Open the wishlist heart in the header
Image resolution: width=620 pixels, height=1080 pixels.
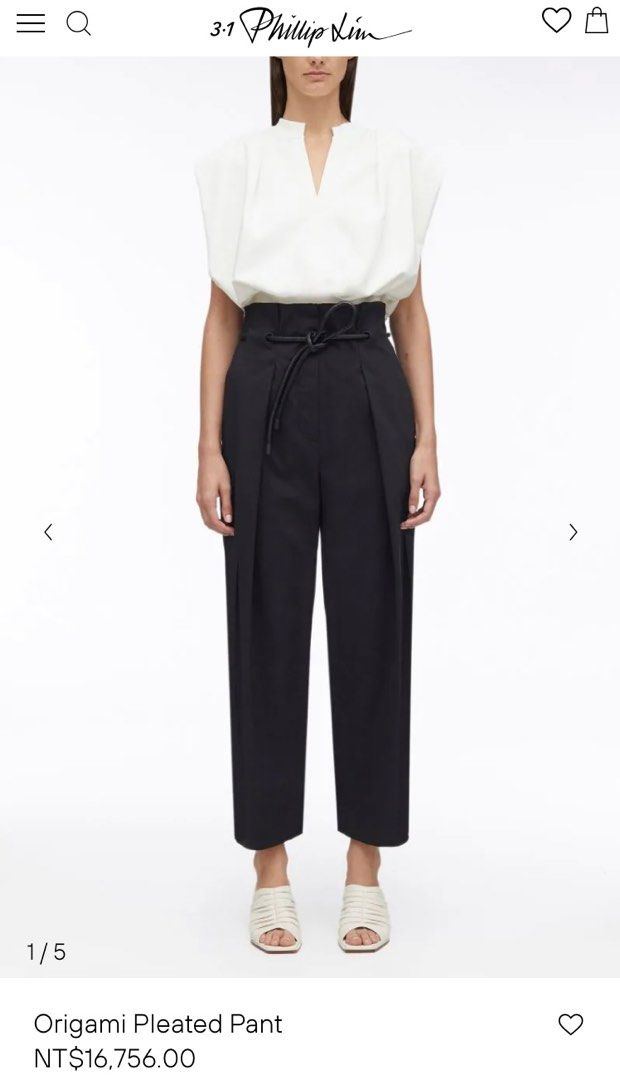pyautogui.click(x=556, y=20)
